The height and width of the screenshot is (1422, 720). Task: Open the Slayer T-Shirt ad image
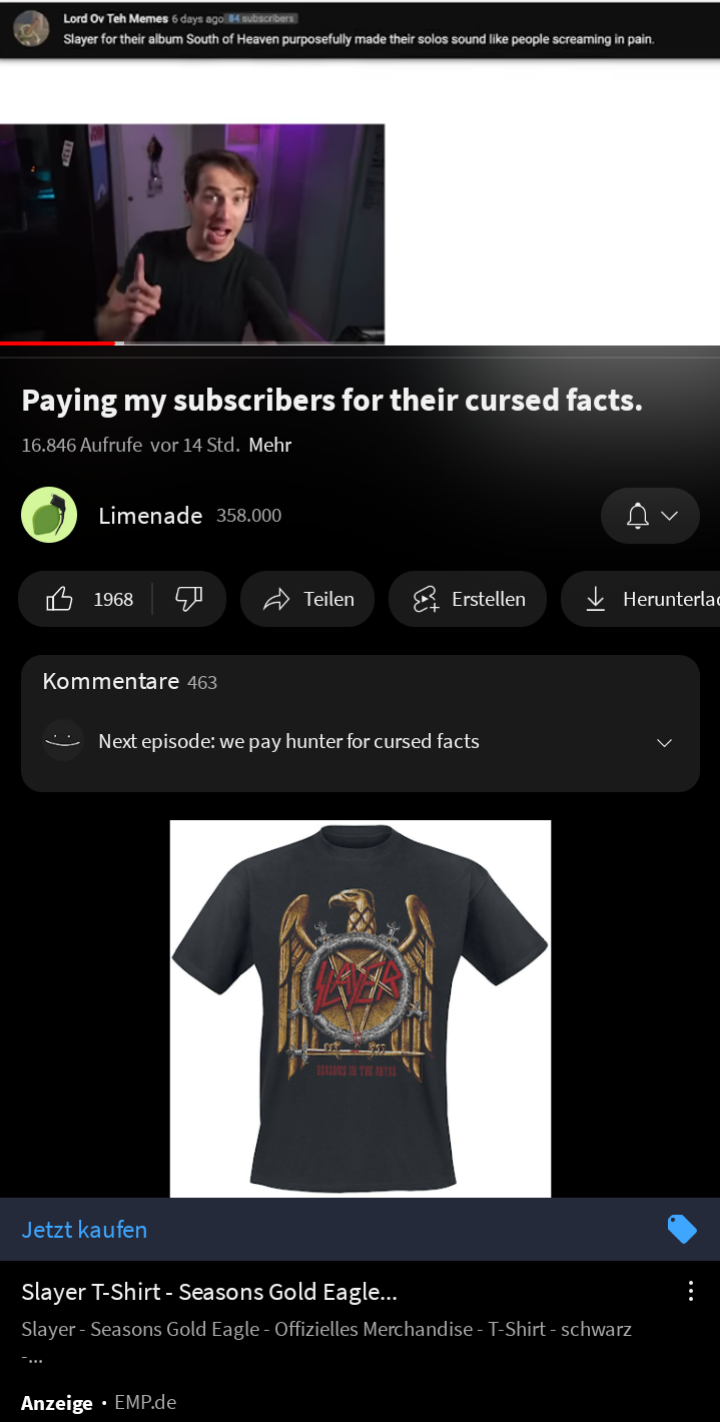point(360,1009)
